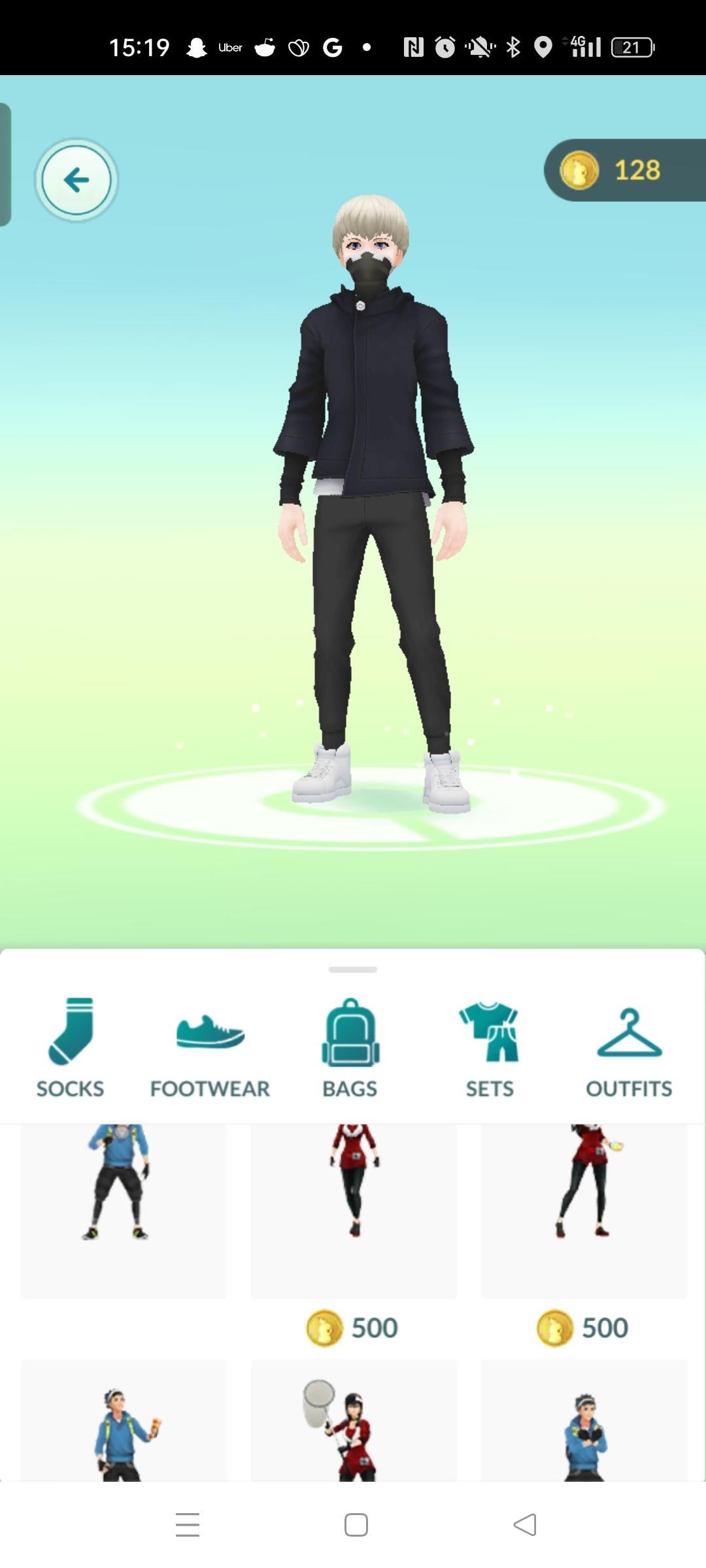
Task: Go back using the arrow button
Action: click(x=76, y=180)
